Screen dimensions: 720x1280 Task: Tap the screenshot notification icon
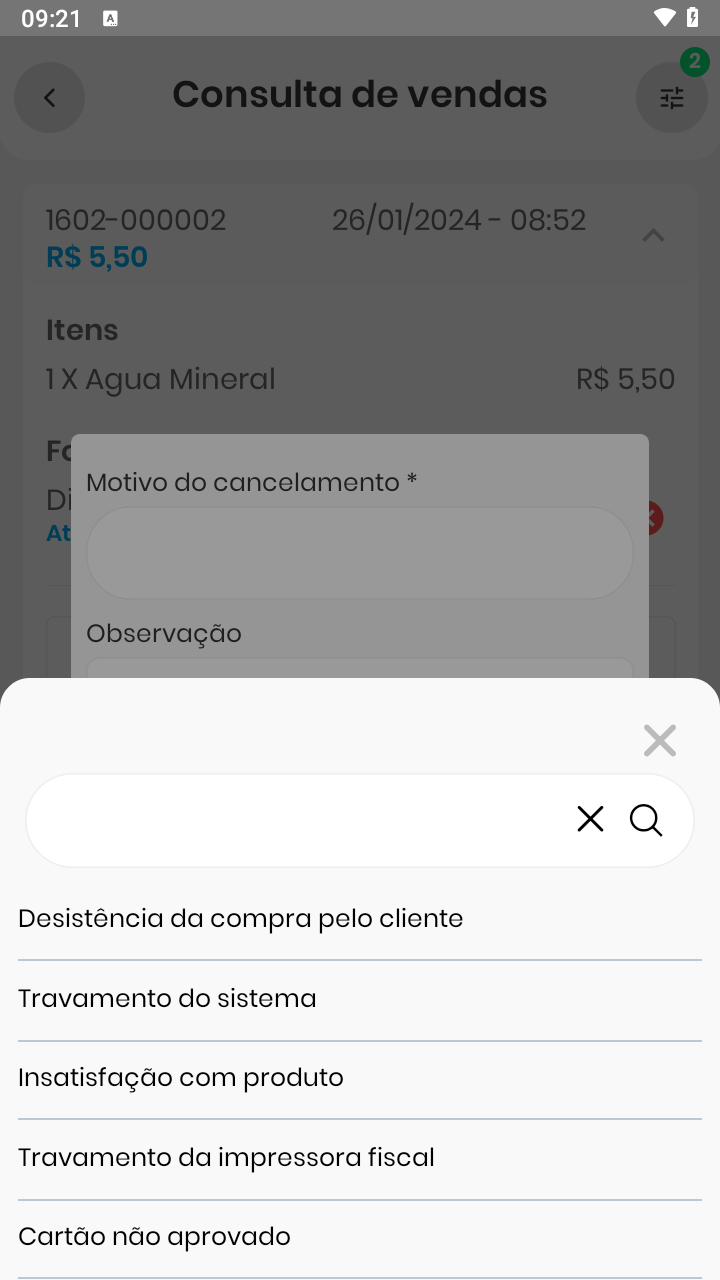110,17
